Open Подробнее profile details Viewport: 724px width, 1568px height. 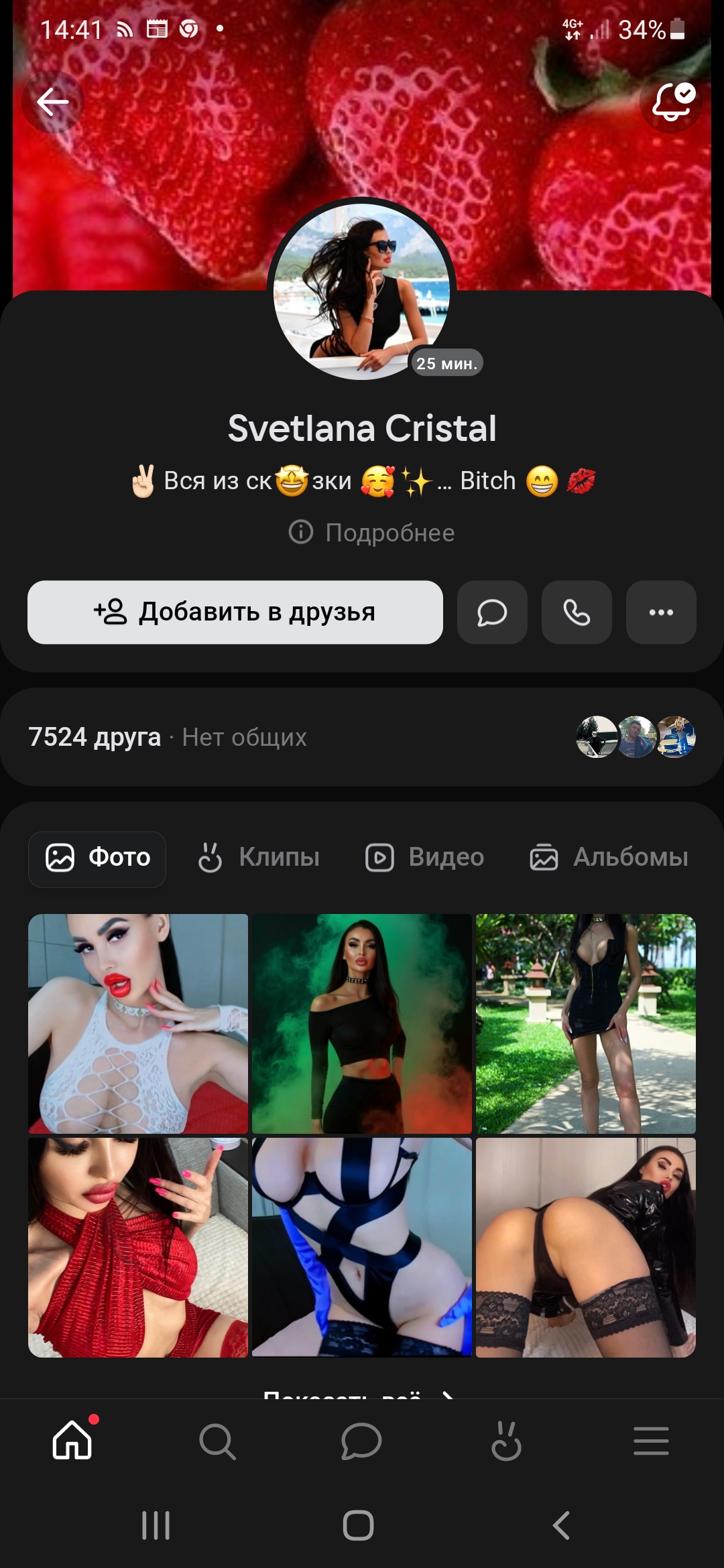tap(372, 533)
